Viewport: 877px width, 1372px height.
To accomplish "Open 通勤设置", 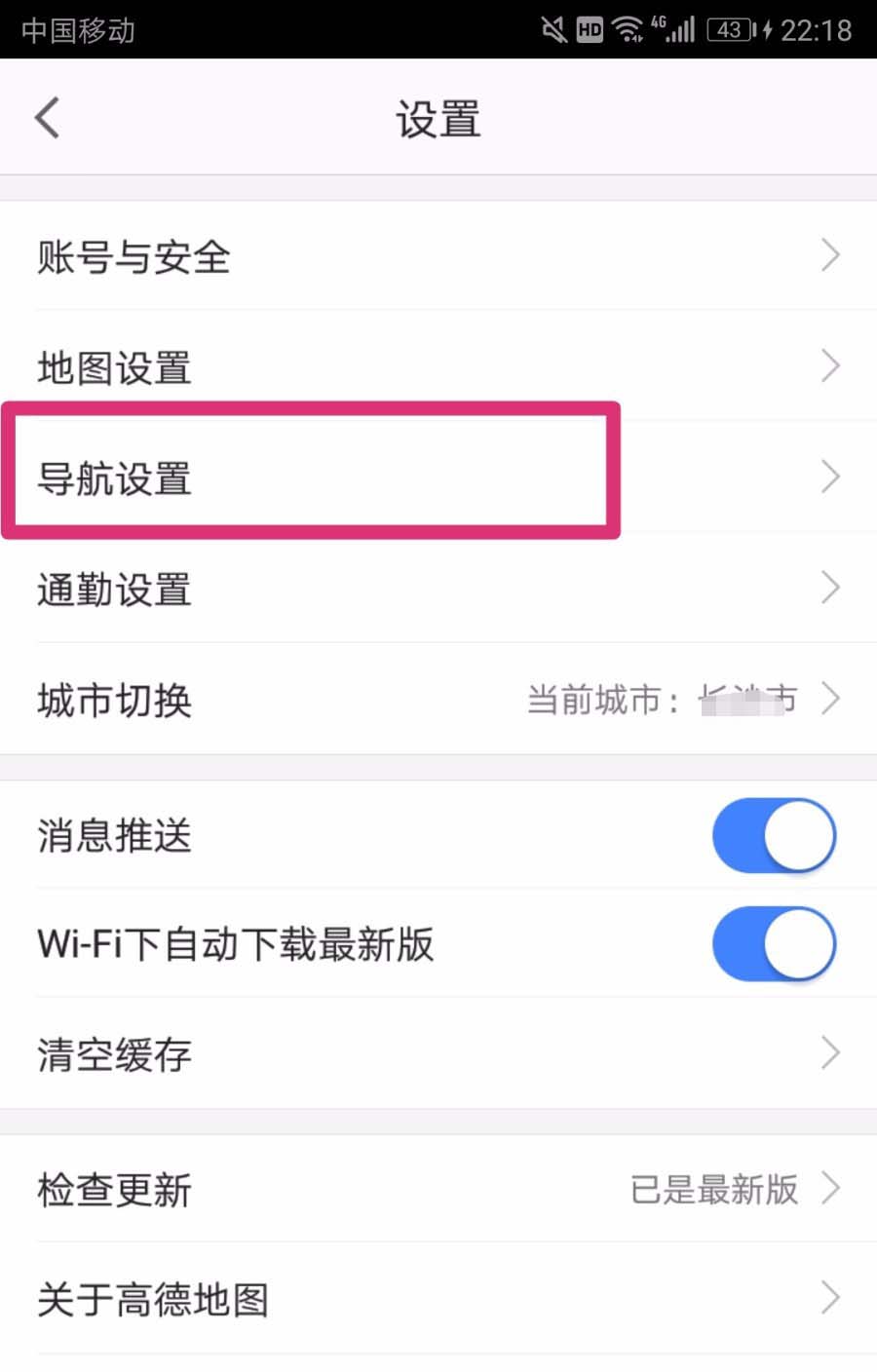I will point(438,589).
